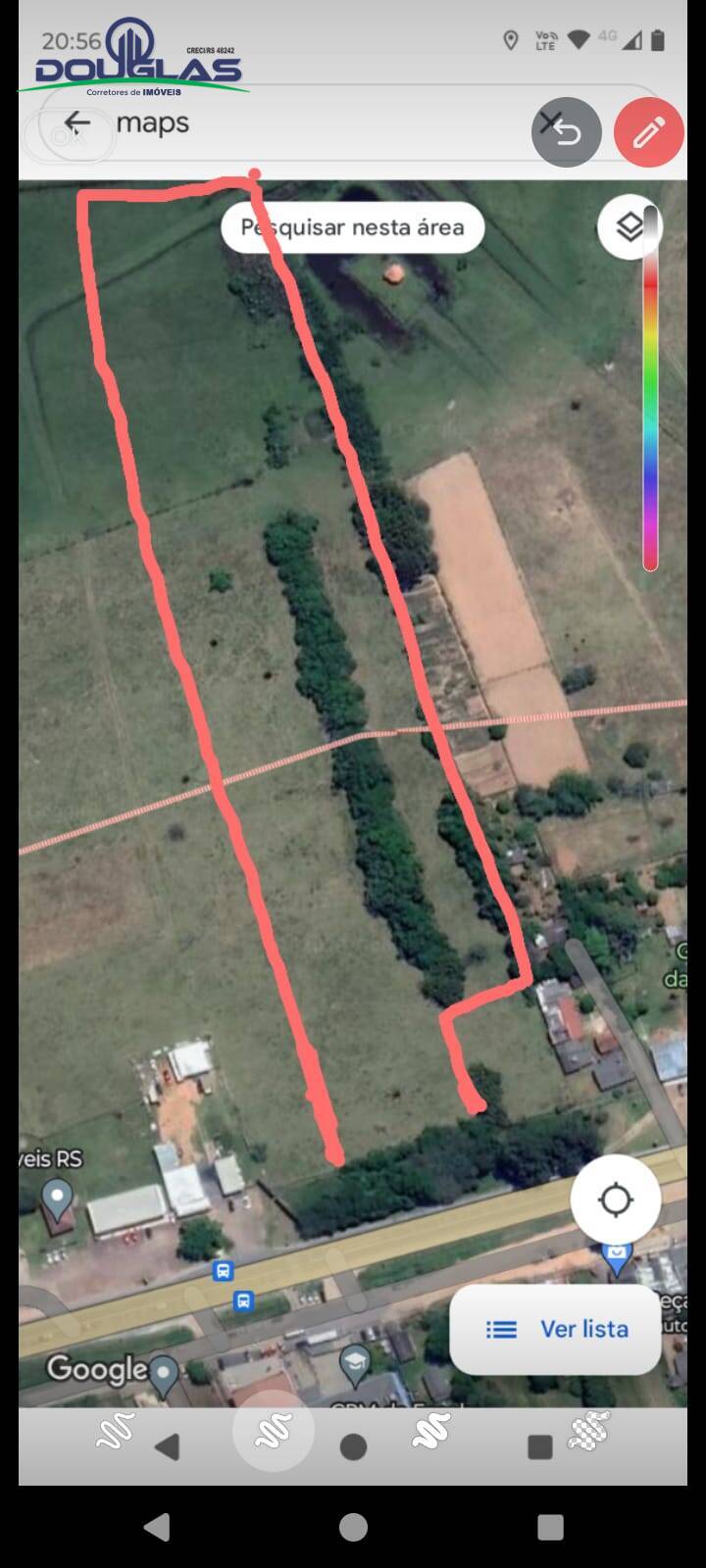Select the thin brush stroke style
This screenshot has width=706, height=1568.
[113, 1431]
